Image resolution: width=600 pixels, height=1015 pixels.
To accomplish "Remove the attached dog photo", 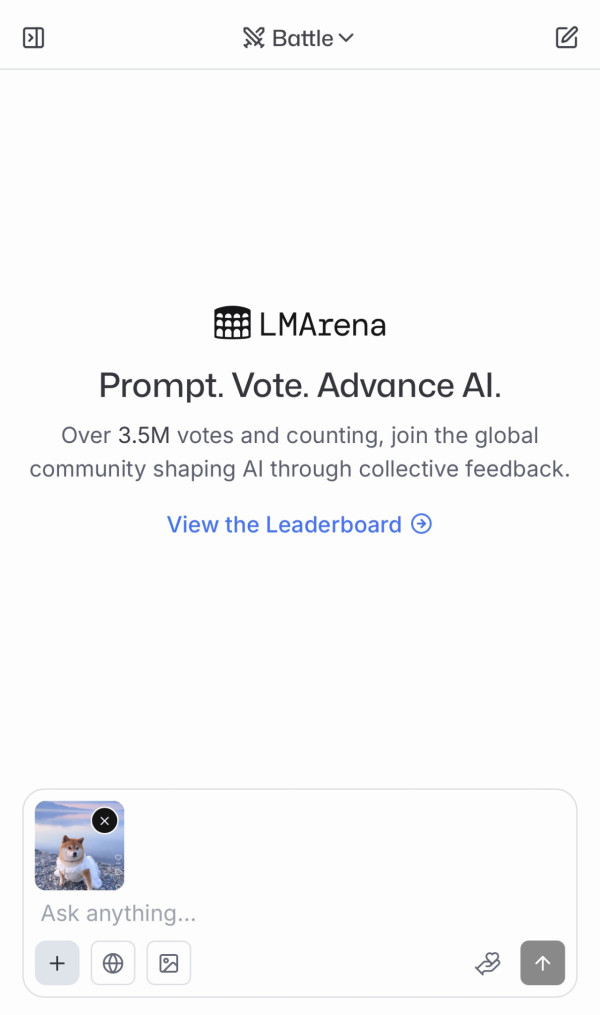I will click(105, 820).
